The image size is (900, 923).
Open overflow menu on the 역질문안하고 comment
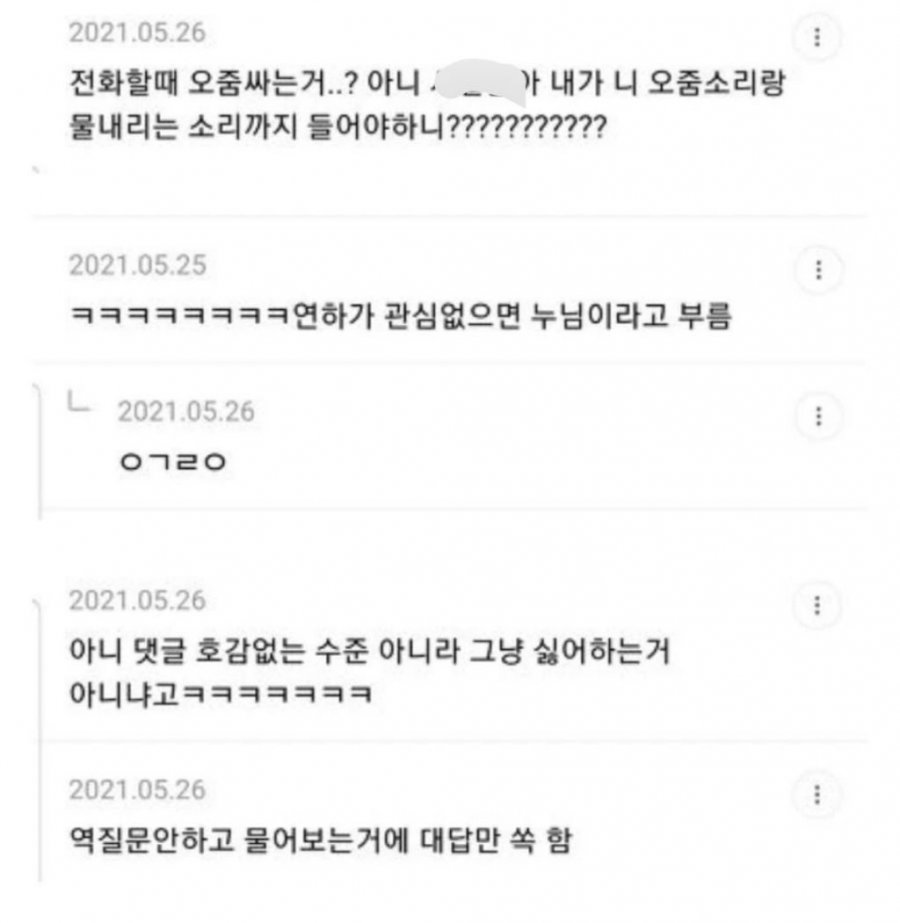click(819, 795)
